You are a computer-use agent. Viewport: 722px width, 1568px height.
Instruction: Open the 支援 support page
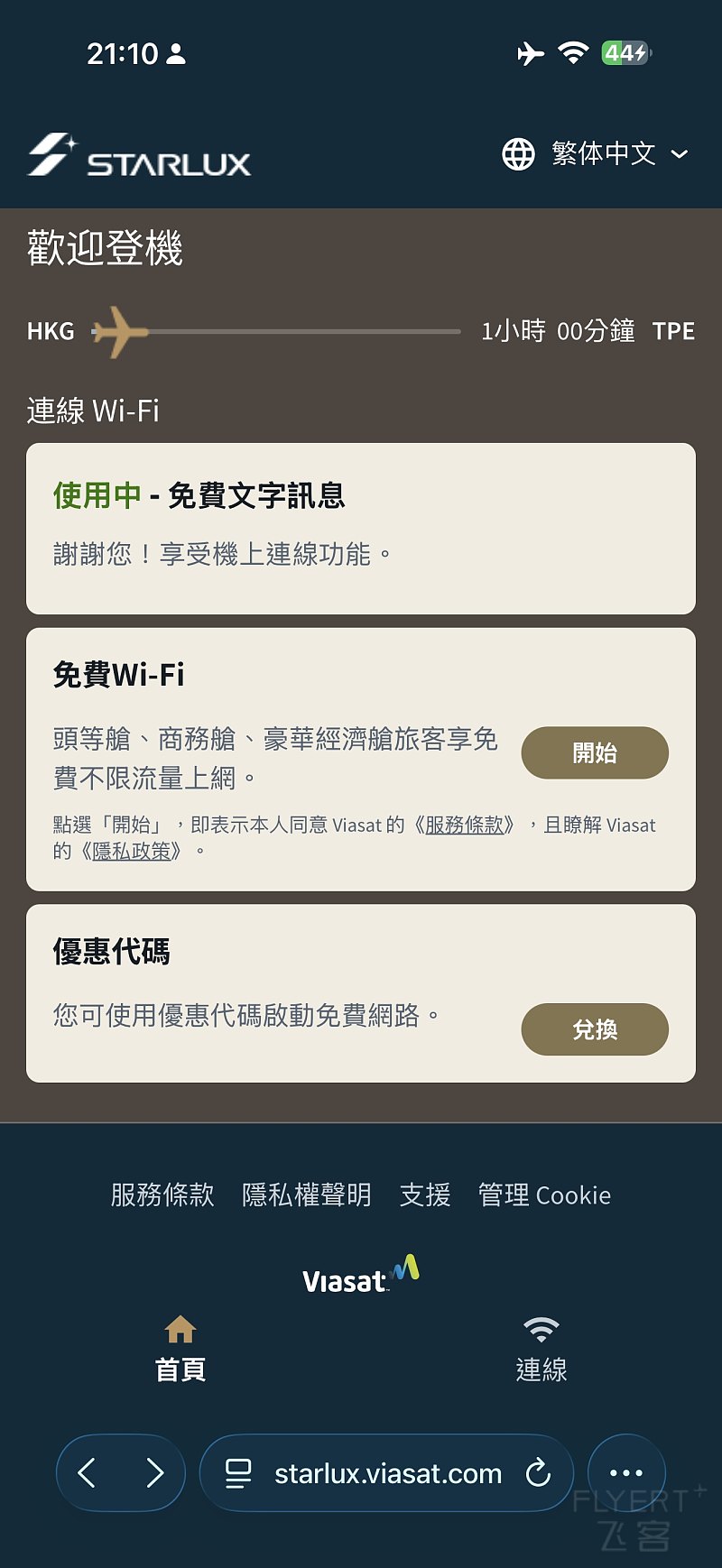point(425,1195)
